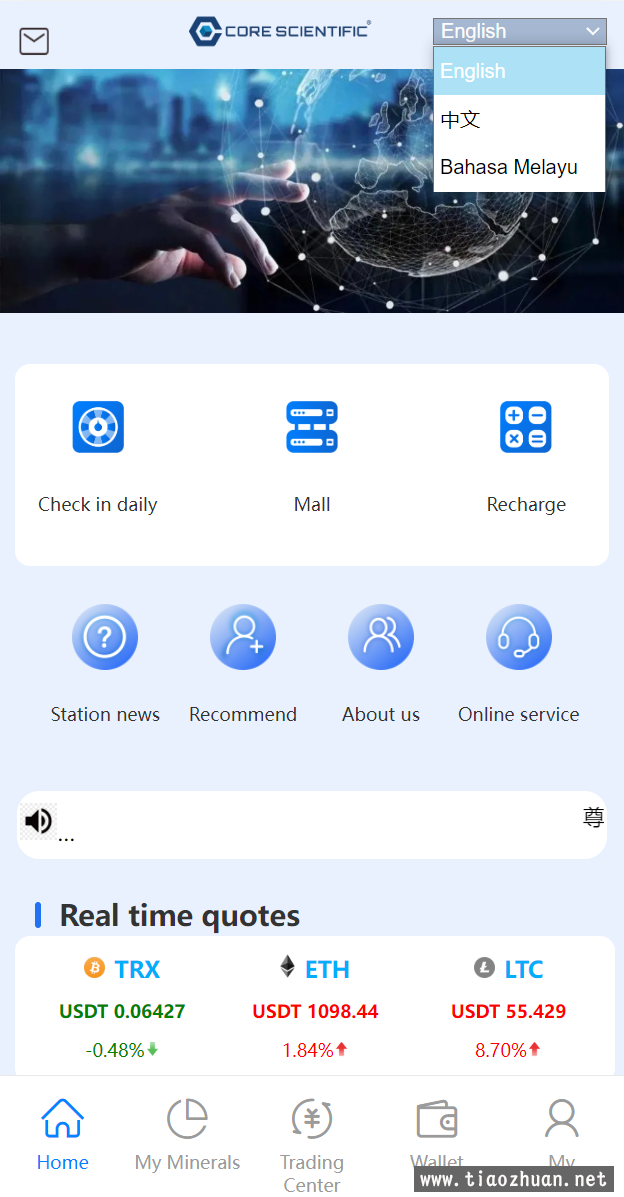Open the mail envelope icon
The width and height of the screenshot is (624, 1197).
34,41
